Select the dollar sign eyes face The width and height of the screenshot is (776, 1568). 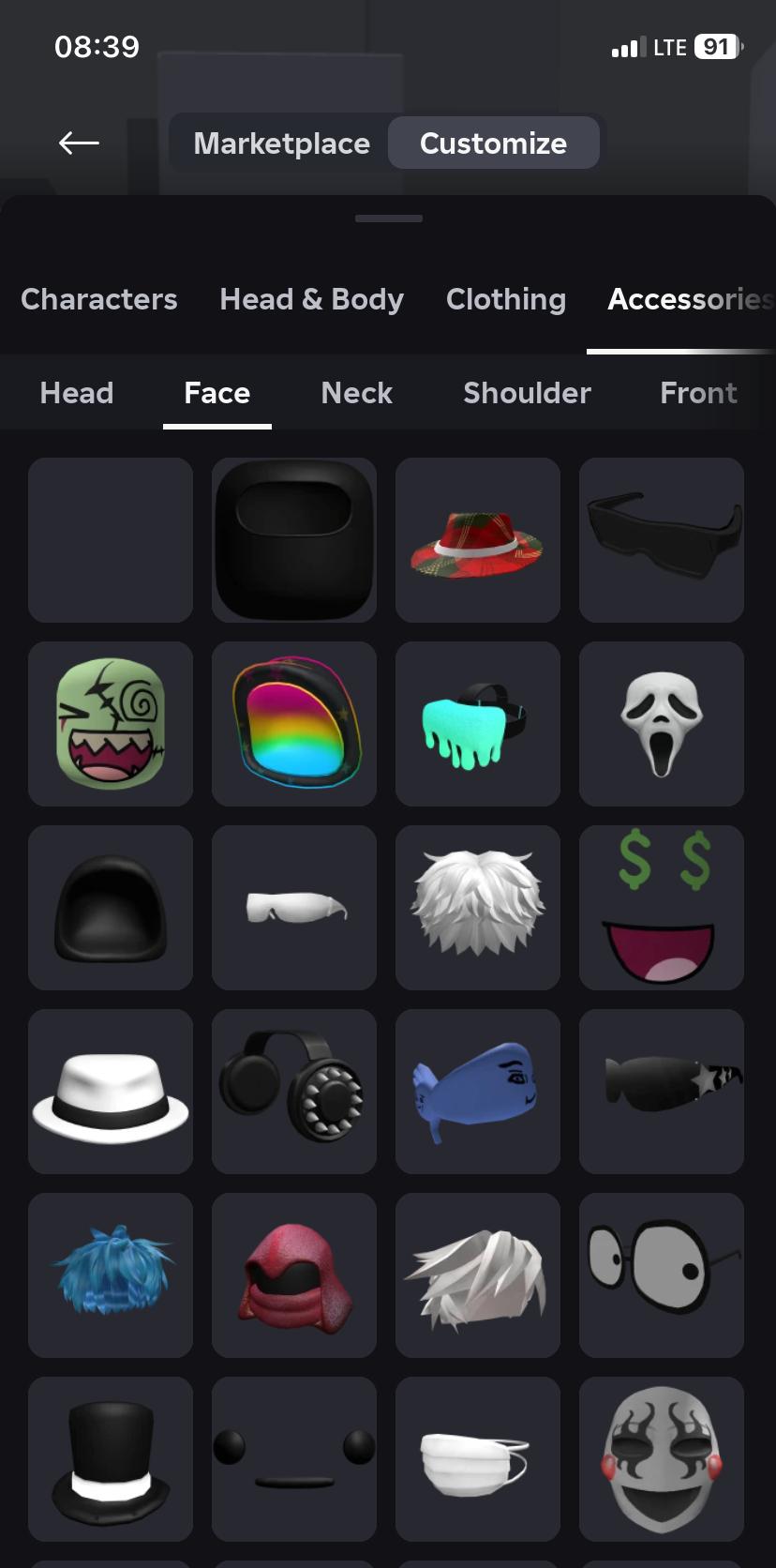(x=662, y=908)
